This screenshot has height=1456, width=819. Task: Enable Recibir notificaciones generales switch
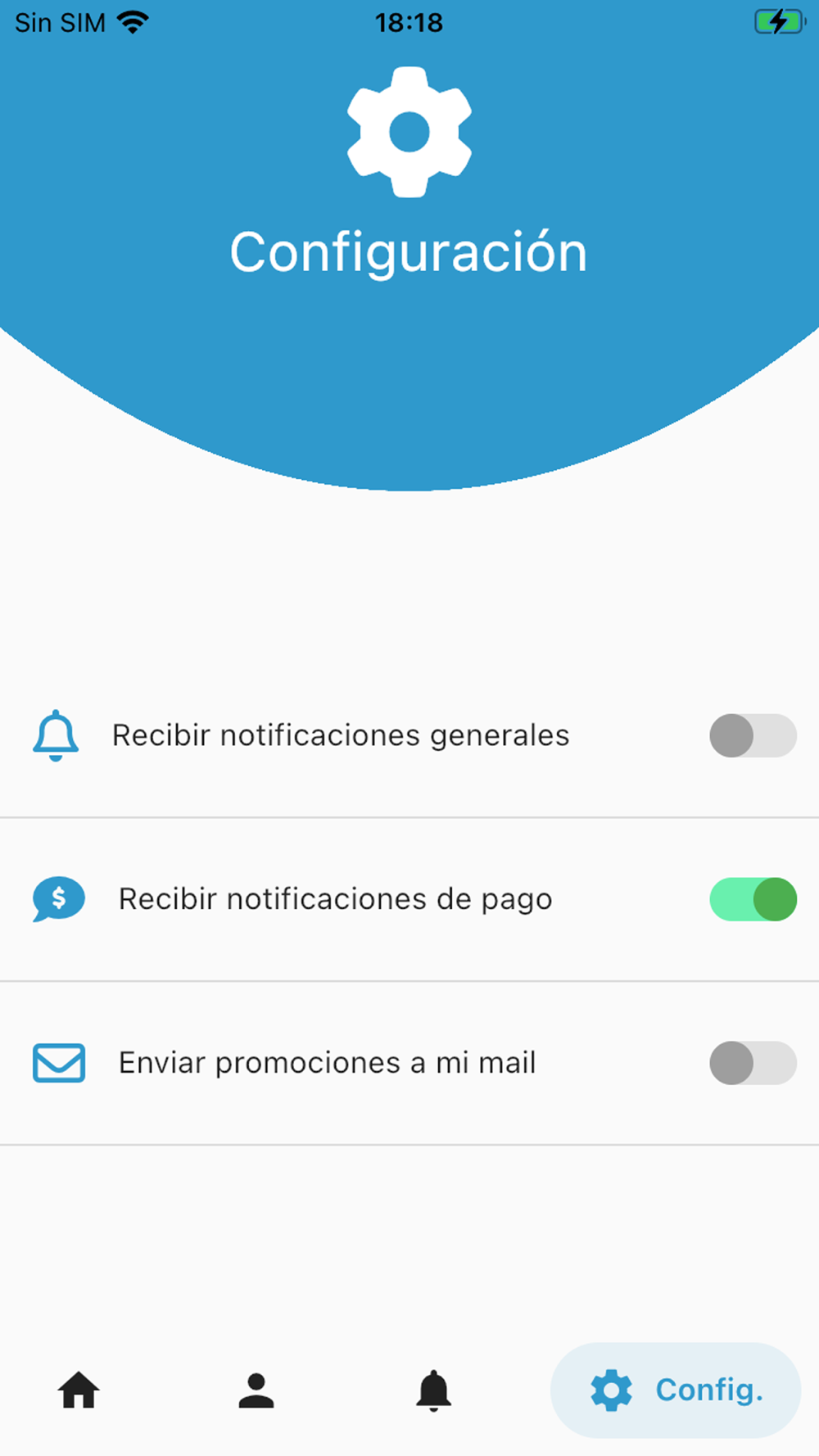point(753,735)
